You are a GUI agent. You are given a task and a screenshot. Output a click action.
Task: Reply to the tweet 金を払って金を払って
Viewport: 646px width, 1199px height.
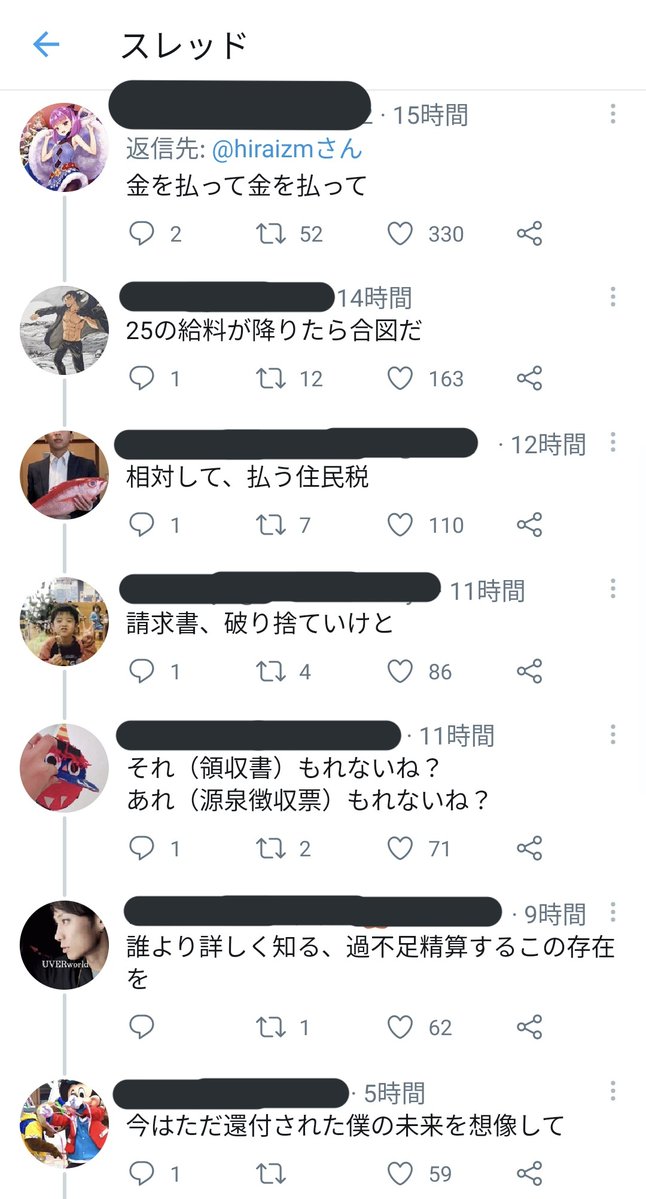(142, 234)
